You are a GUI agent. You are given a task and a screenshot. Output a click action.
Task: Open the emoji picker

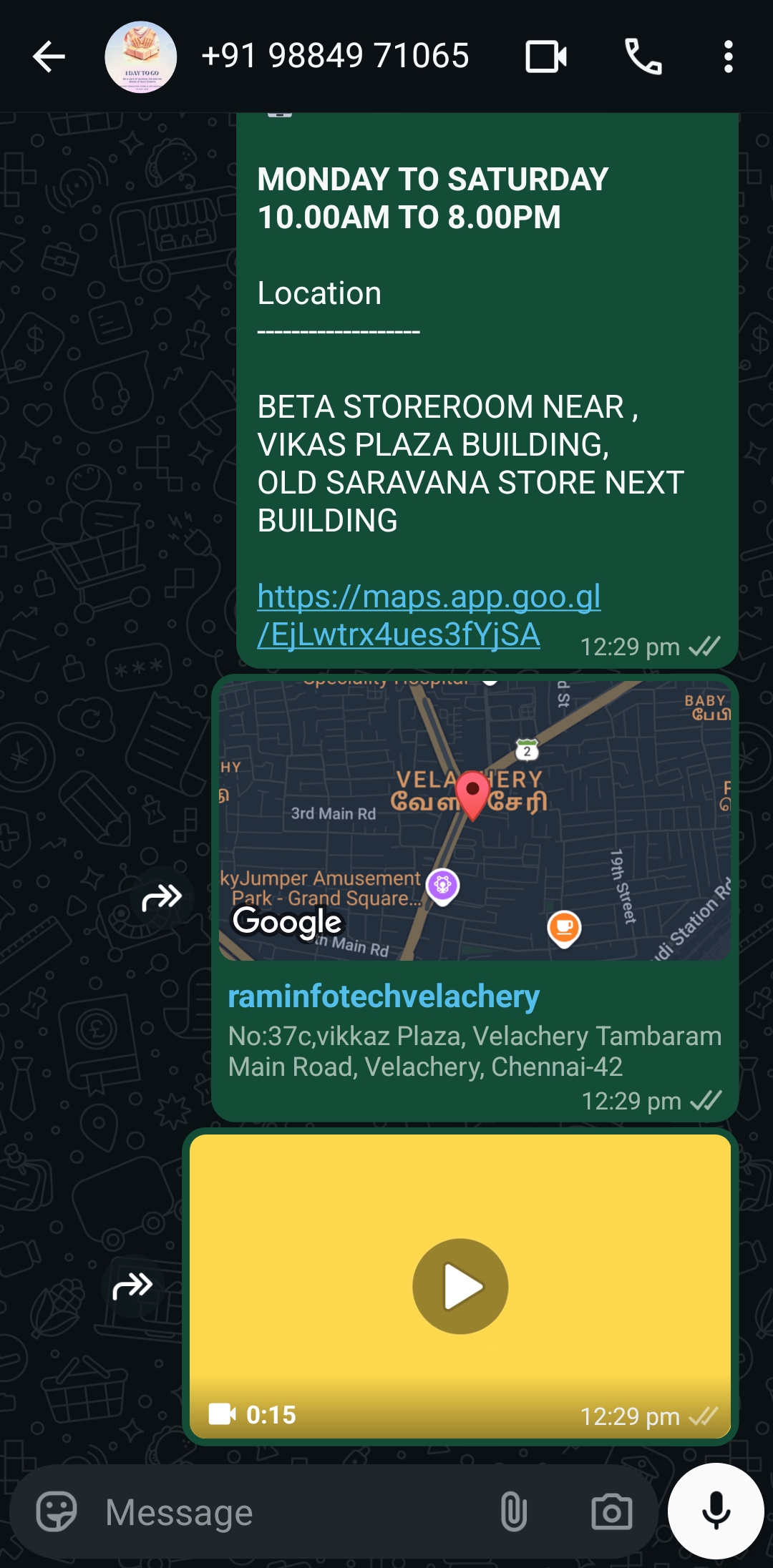[x=57, y=1511]
